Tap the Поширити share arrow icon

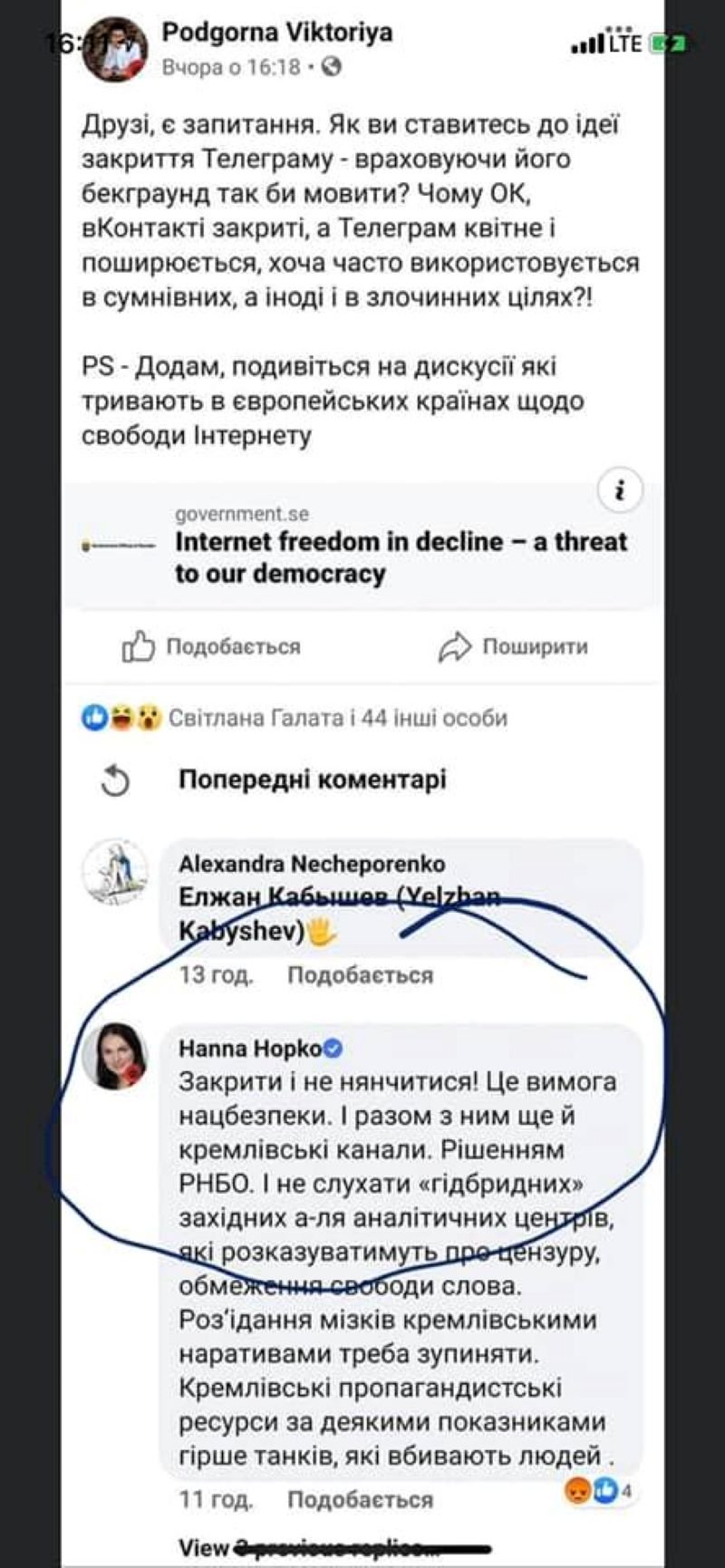pyautogui.click(x=453, y=647)
